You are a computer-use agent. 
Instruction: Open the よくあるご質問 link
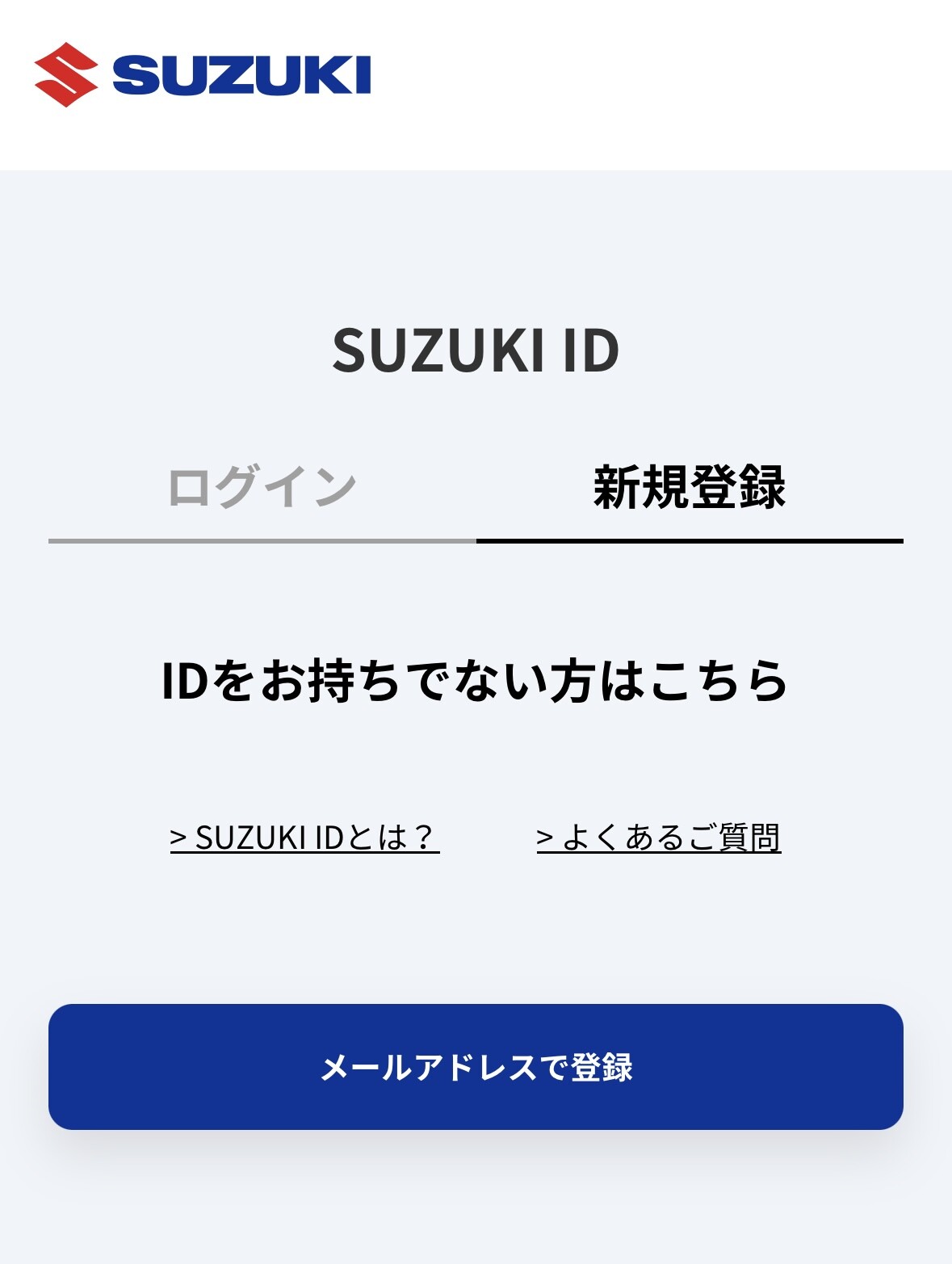click(658, 838)
